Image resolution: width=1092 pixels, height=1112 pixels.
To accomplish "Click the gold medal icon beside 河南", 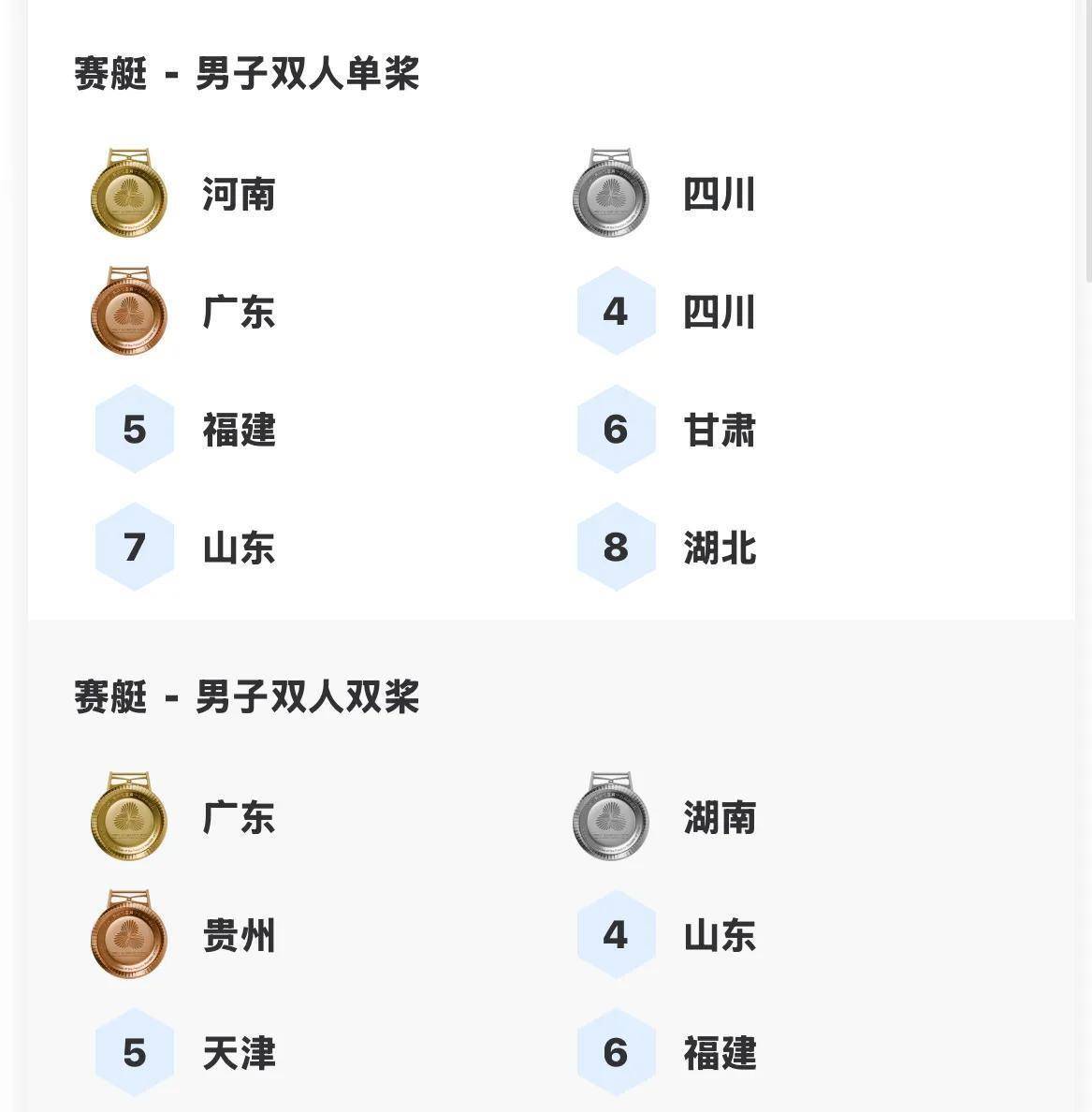I will pyautogui.click(x=129, y=195).
